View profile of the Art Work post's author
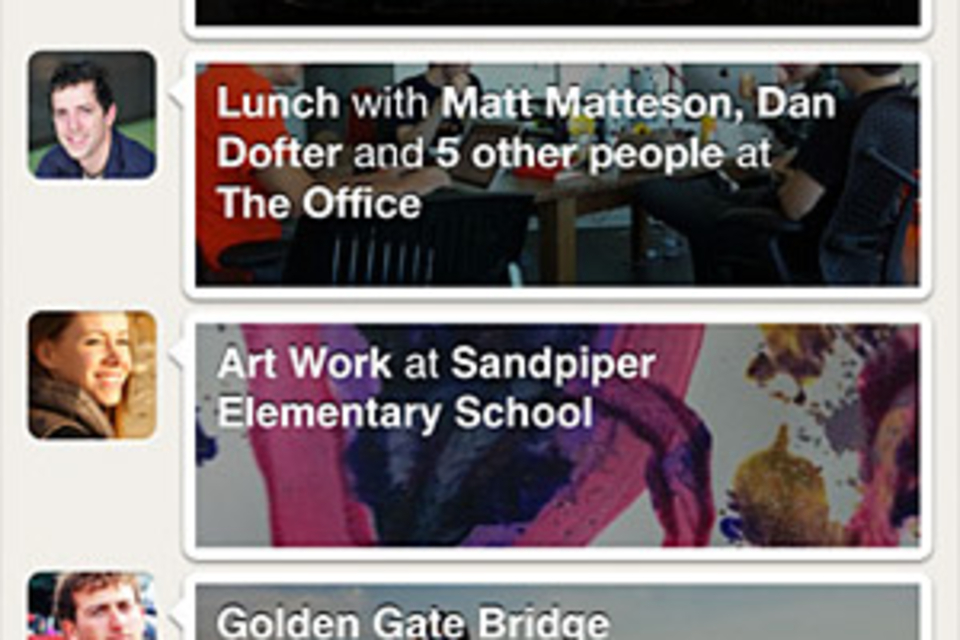This screenshot has width=960, height=640. 92,375
